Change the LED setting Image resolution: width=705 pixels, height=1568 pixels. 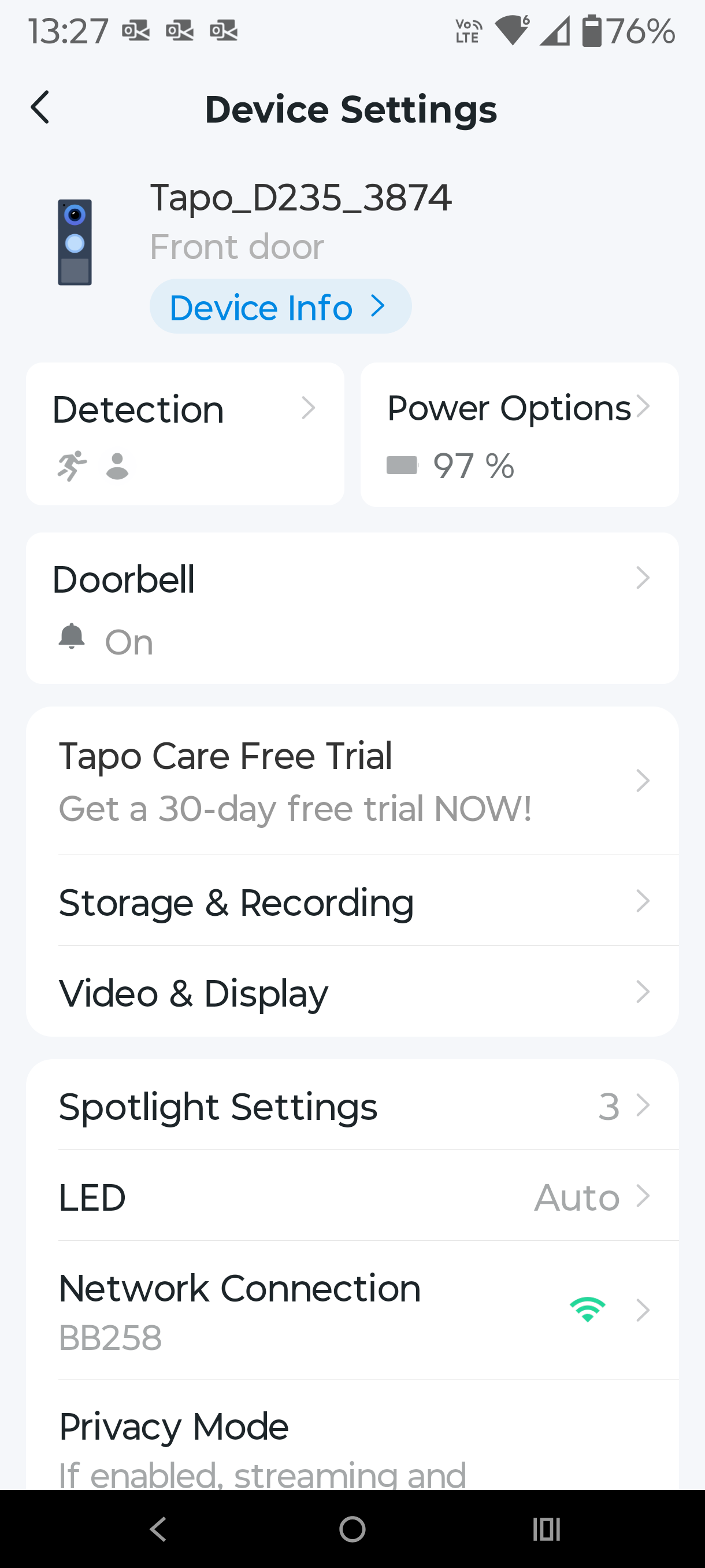(352, 1196)
